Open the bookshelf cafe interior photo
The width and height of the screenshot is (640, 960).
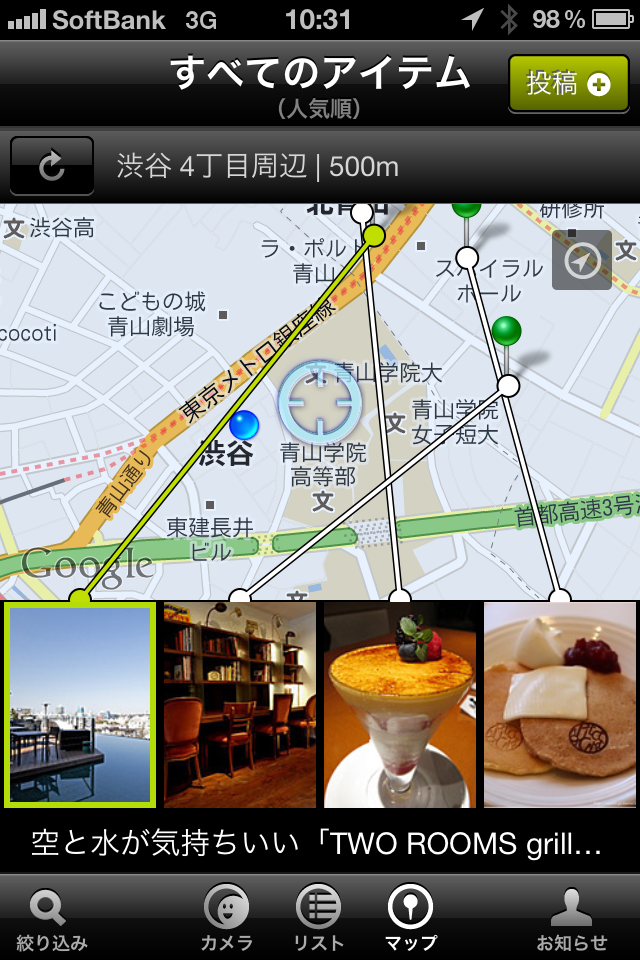tap(240, 704)
